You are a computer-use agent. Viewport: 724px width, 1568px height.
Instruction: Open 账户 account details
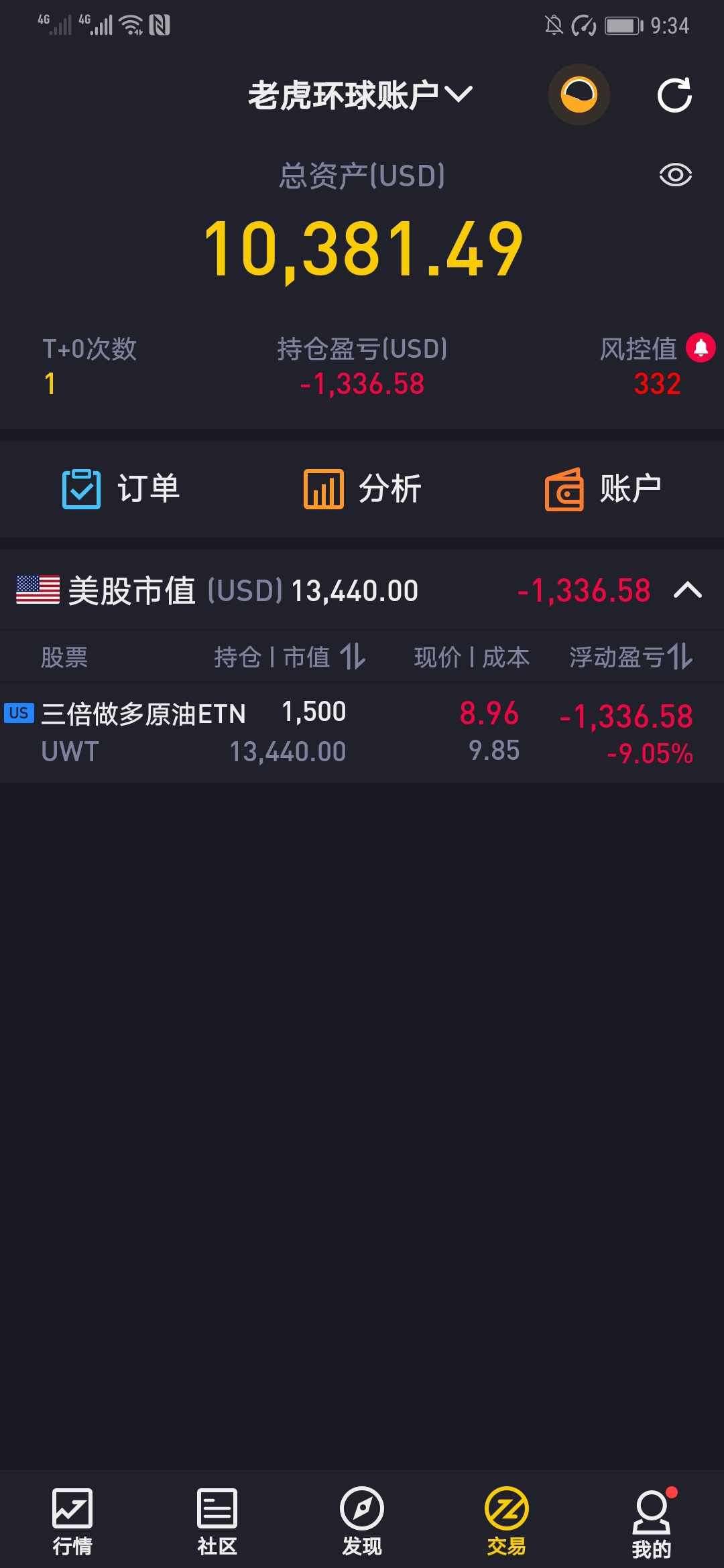coord(603,488)
